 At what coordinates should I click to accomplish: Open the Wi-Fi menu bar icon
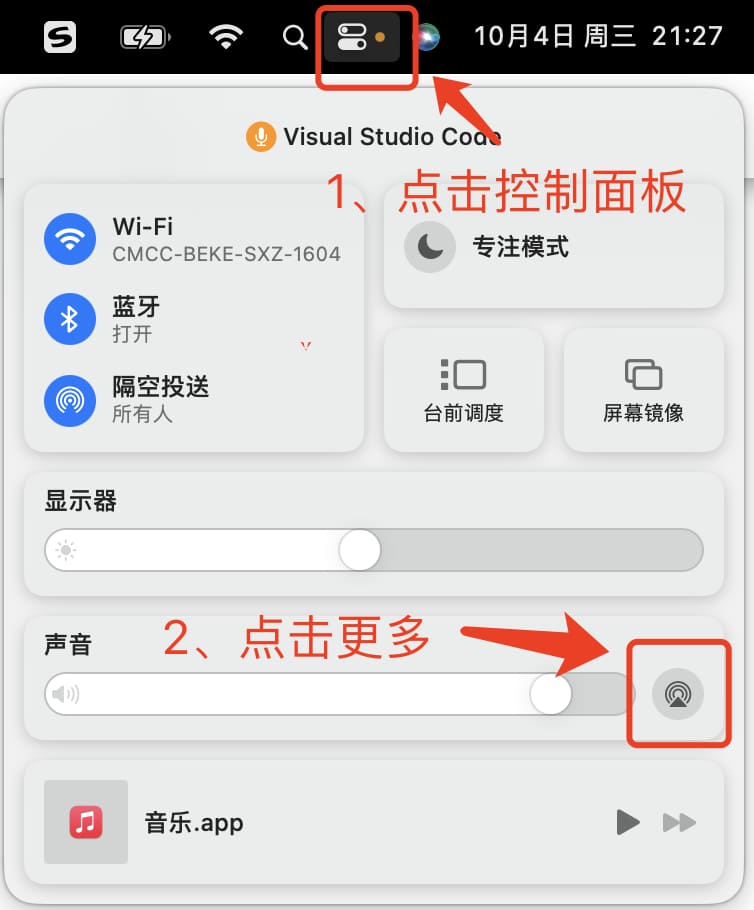coord(227,38)
